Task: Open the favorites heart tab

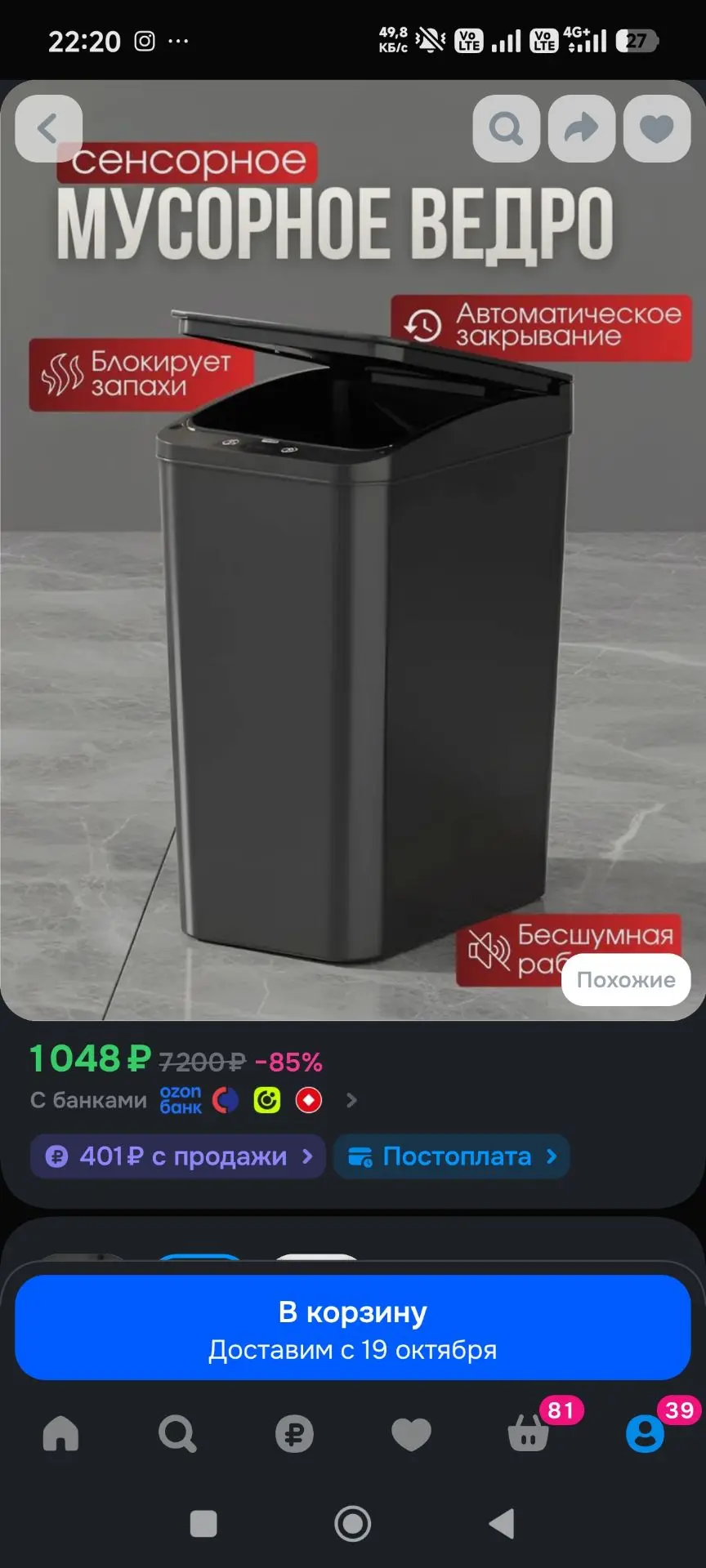Action: pyautogui.click(x=411, y=1433)
